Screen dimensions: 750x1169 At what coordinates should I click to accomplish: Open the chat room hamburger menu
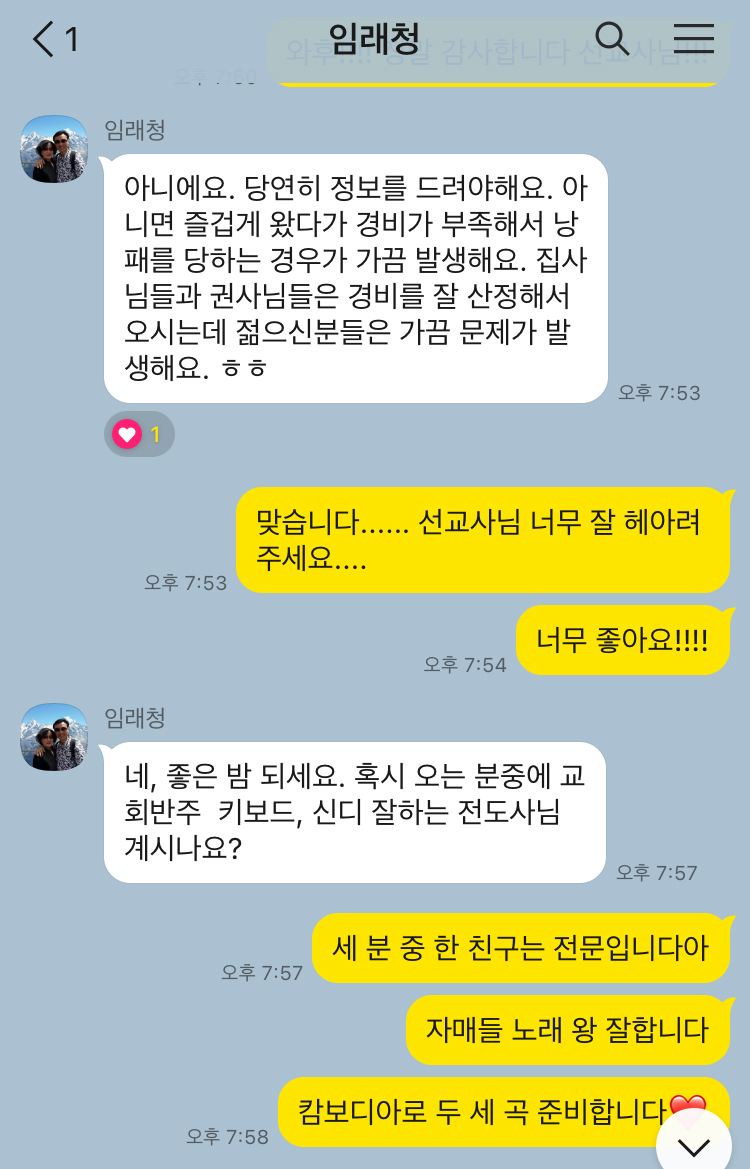[x=693, y=39]
